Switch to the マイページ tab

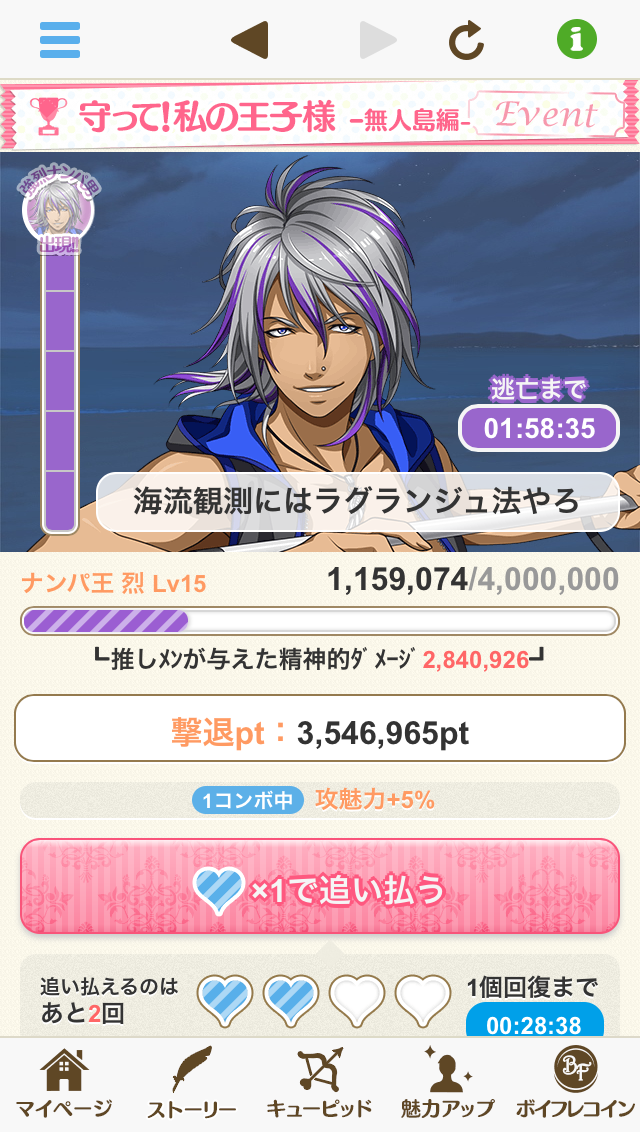pyautogui.click(x=64, y=1085)
